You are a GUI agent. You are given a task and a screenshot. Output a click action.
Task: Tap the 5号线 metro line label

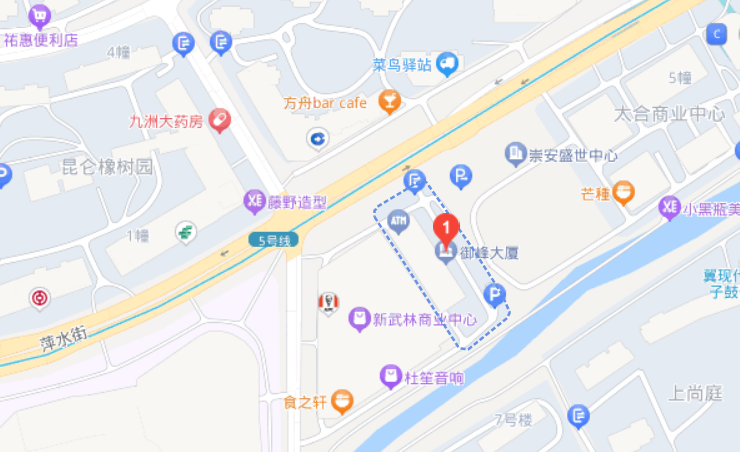(x=273, y=241)
